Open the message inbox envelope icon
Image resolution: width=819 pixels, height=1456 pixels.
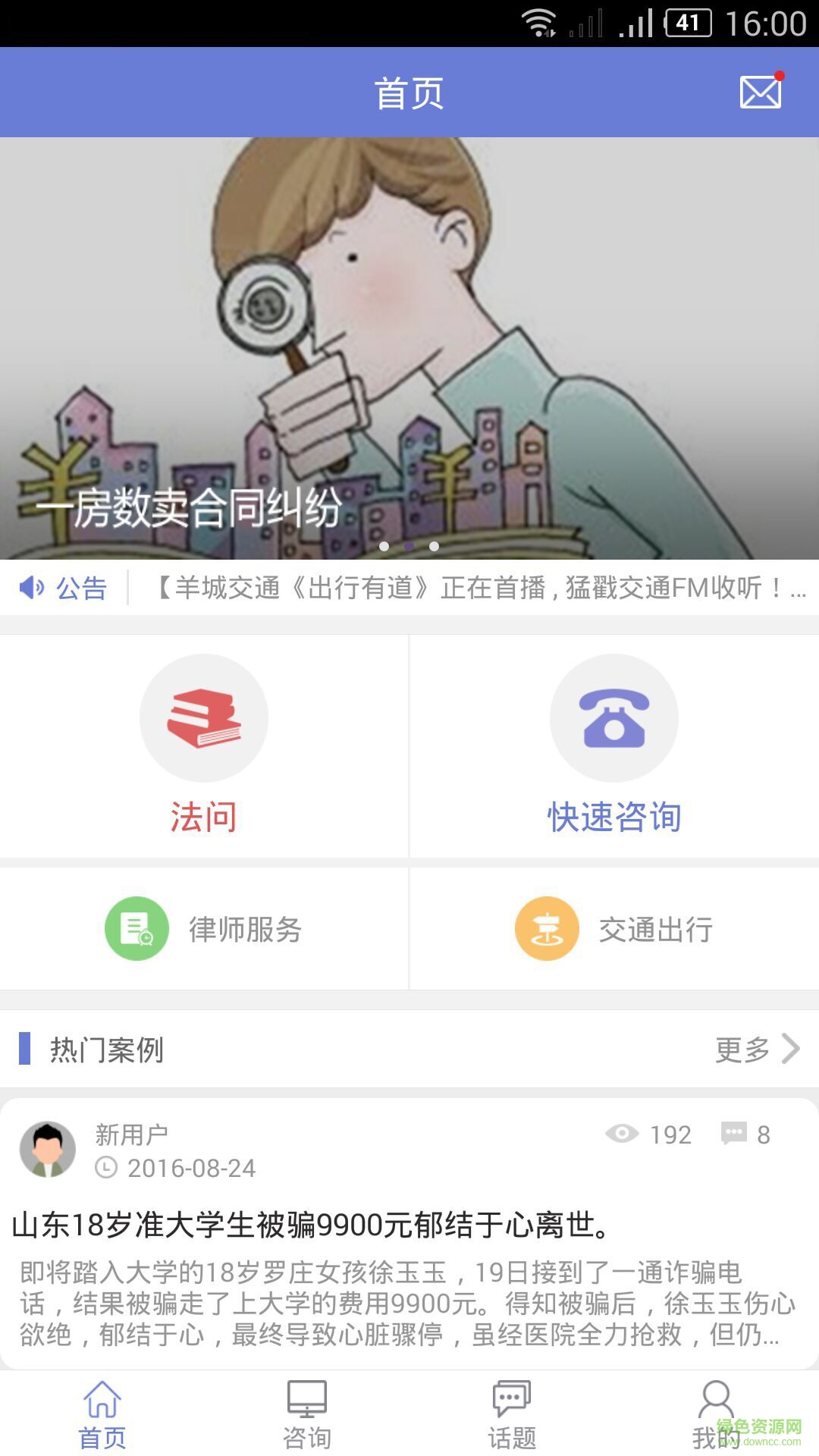point(761,91)
